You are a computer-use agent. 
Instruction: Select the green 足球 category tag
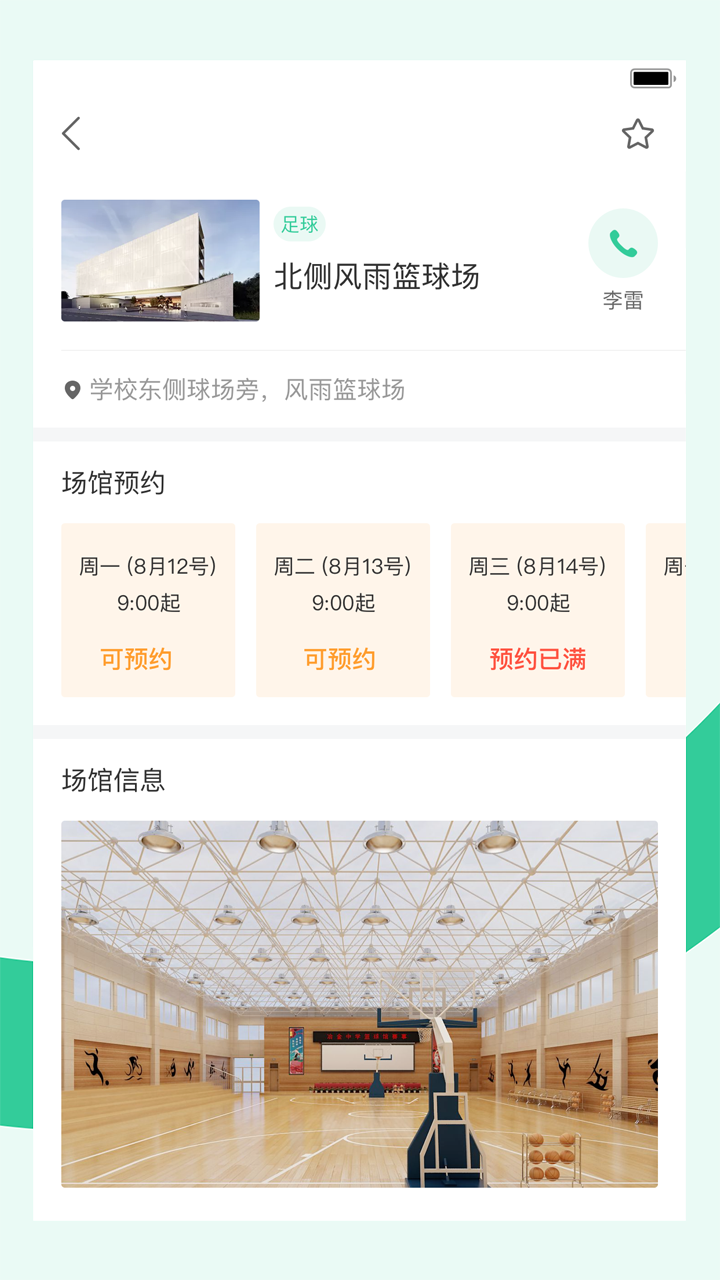tap(300, 224)
